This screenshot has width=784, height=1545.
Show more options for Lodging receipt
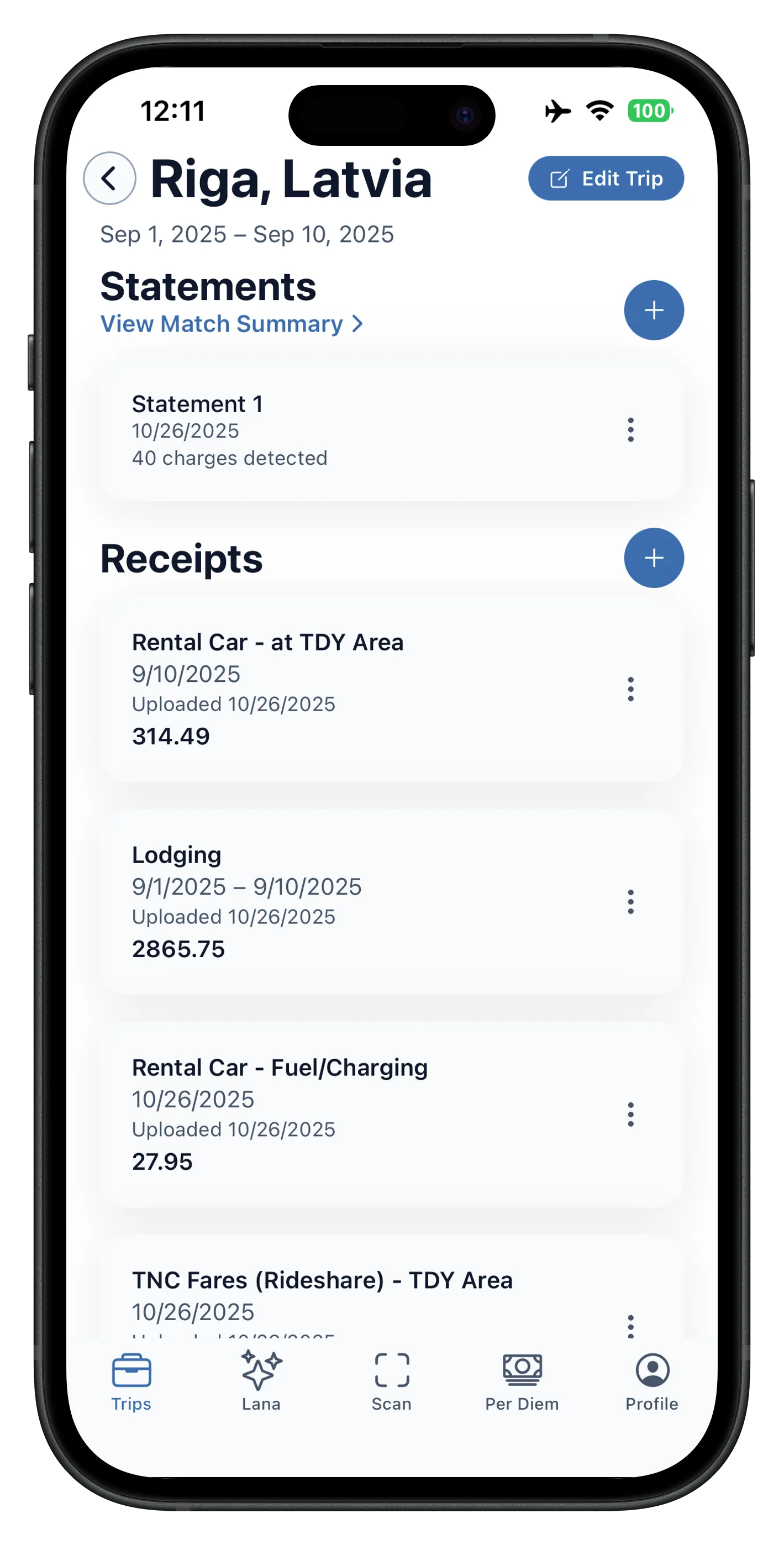(x=630, y=901)
